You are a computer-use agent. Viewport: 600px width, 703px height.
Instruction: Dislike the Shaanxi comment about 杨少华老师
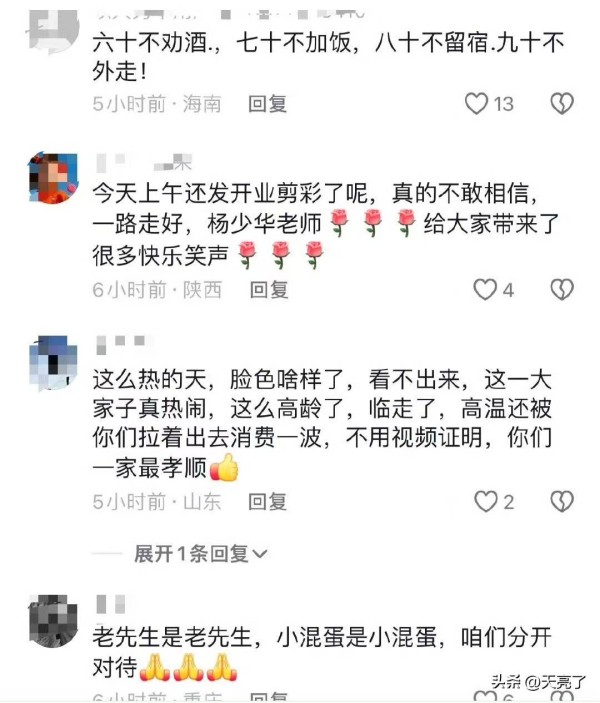562,290
